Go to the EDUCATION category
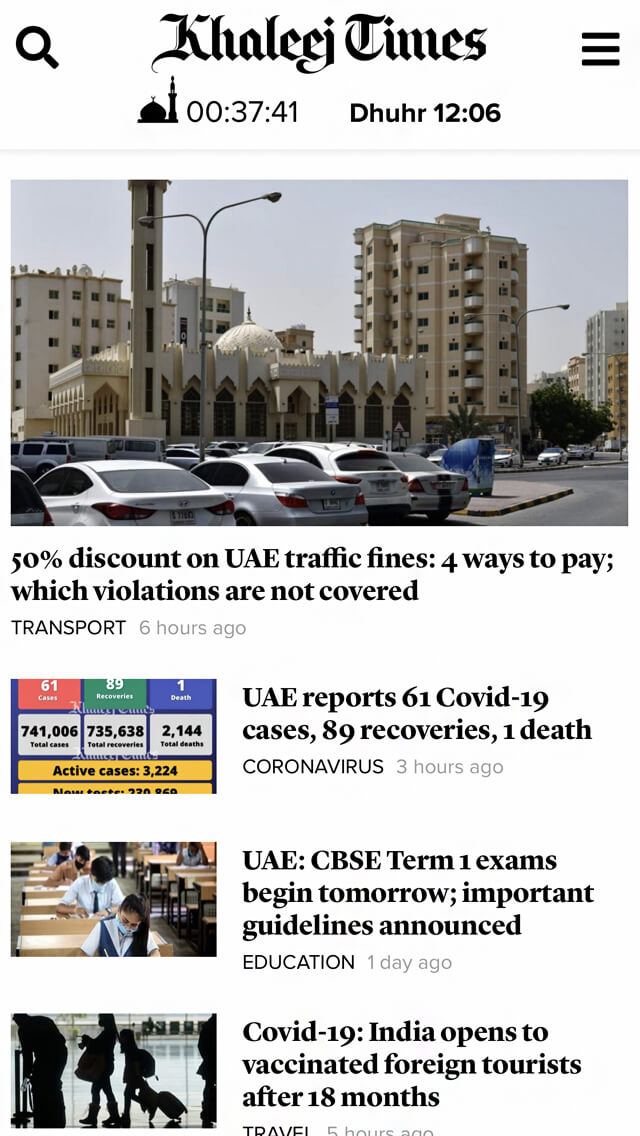The height and width of the screenshot is (1136, 640). pyautogui.click(x=298, y=962)
